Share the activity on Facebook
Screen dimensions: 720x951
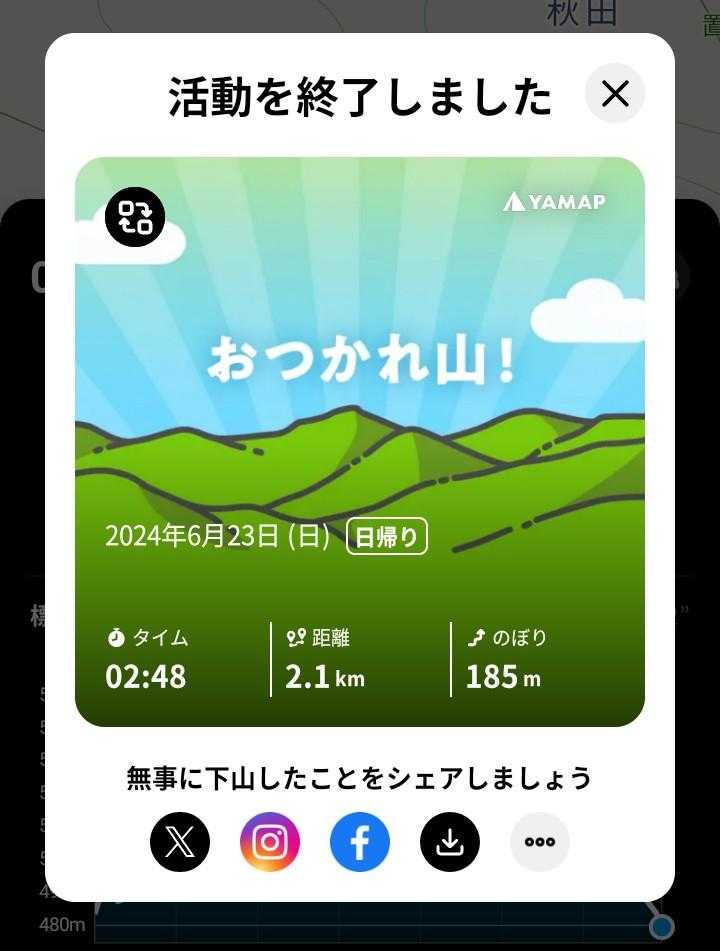coord(360,842)
